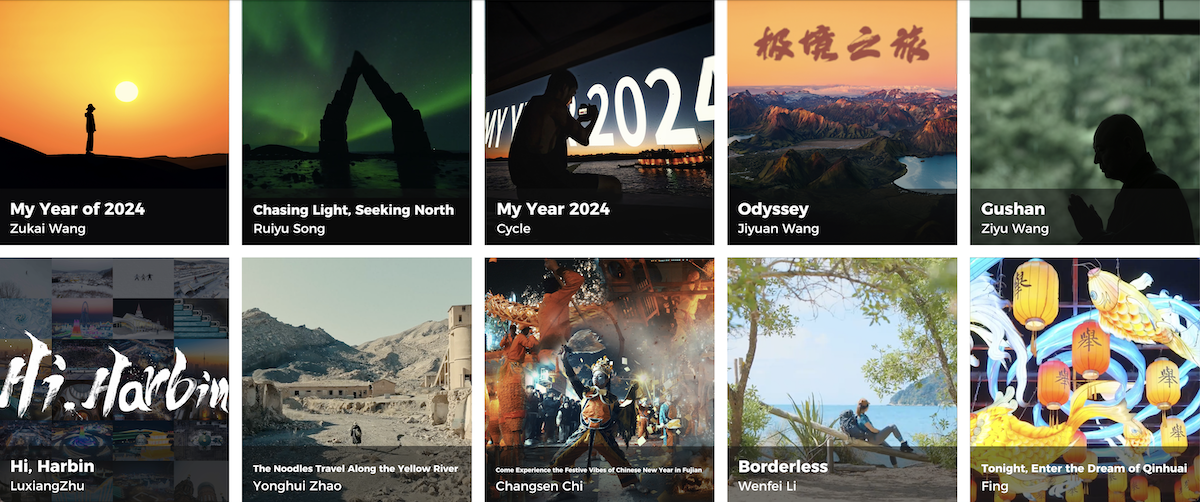View 'Odyssey' by Jiyuan Wang
Image resolution: width=1200 pixels, height=502 pixels.
coord(842,120)
